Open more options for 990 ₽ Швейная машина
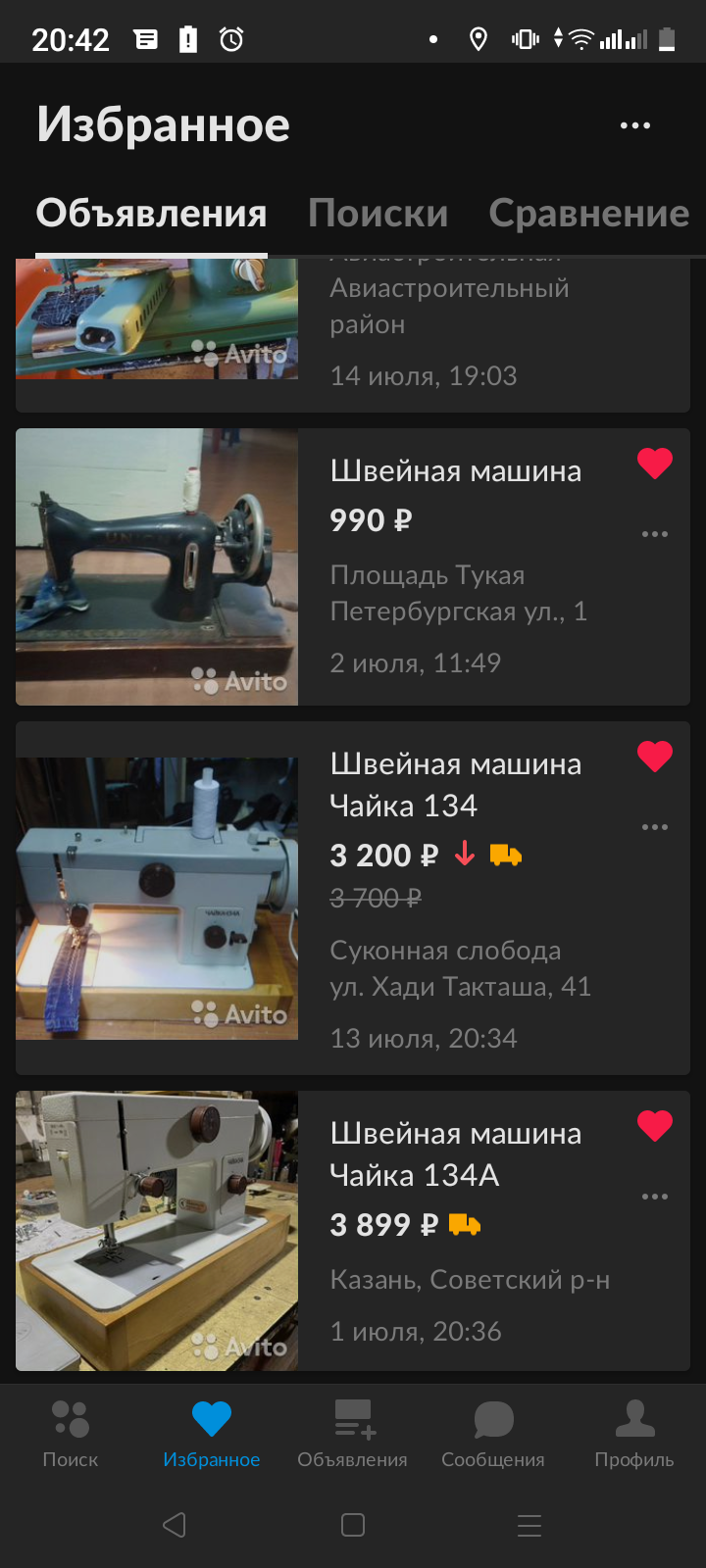 654,534
